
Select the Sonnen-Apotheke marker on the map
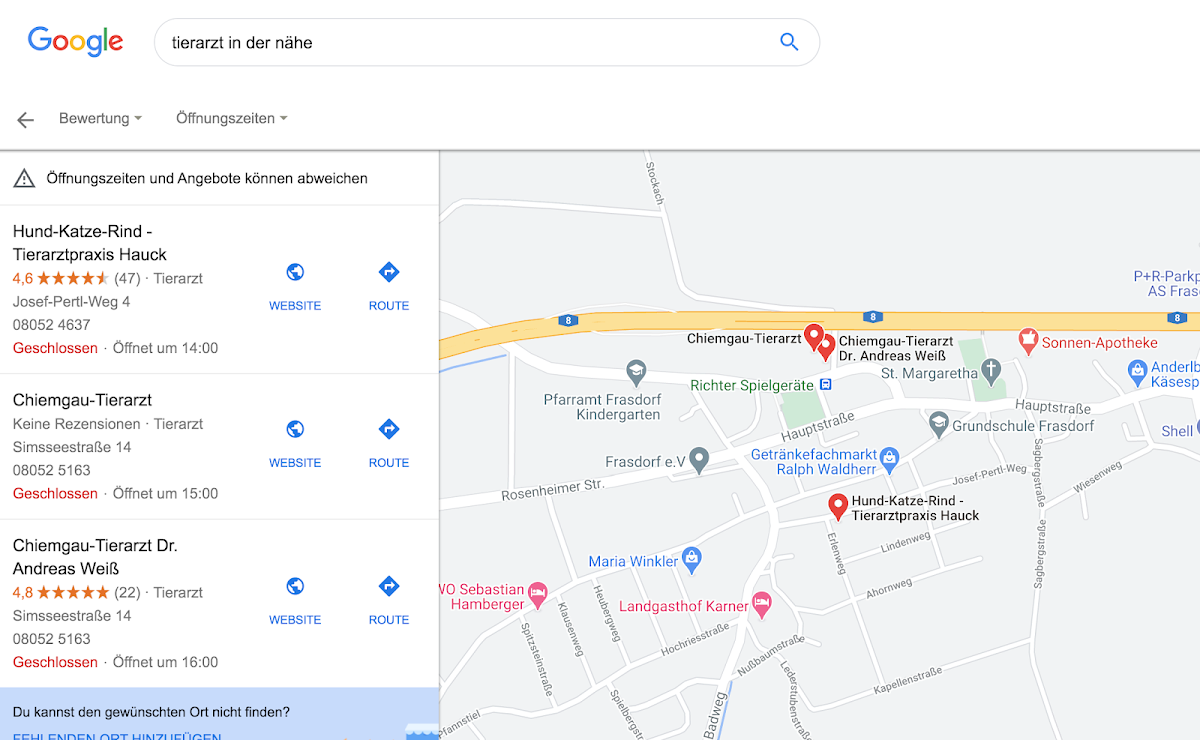click(1028, 341)
